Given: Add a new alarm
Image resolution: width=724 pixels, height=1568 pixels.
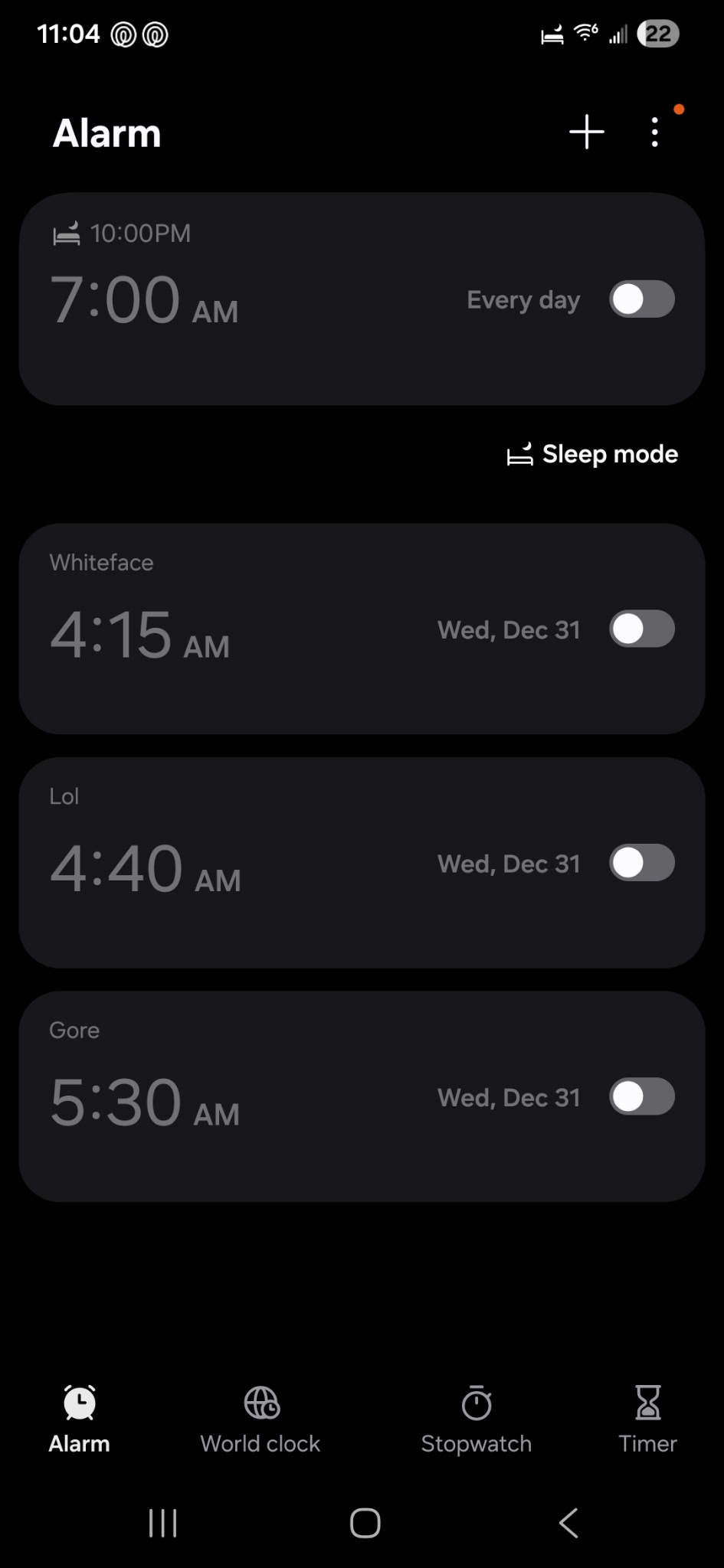Looking at the screenshot, I should point(587,132).
